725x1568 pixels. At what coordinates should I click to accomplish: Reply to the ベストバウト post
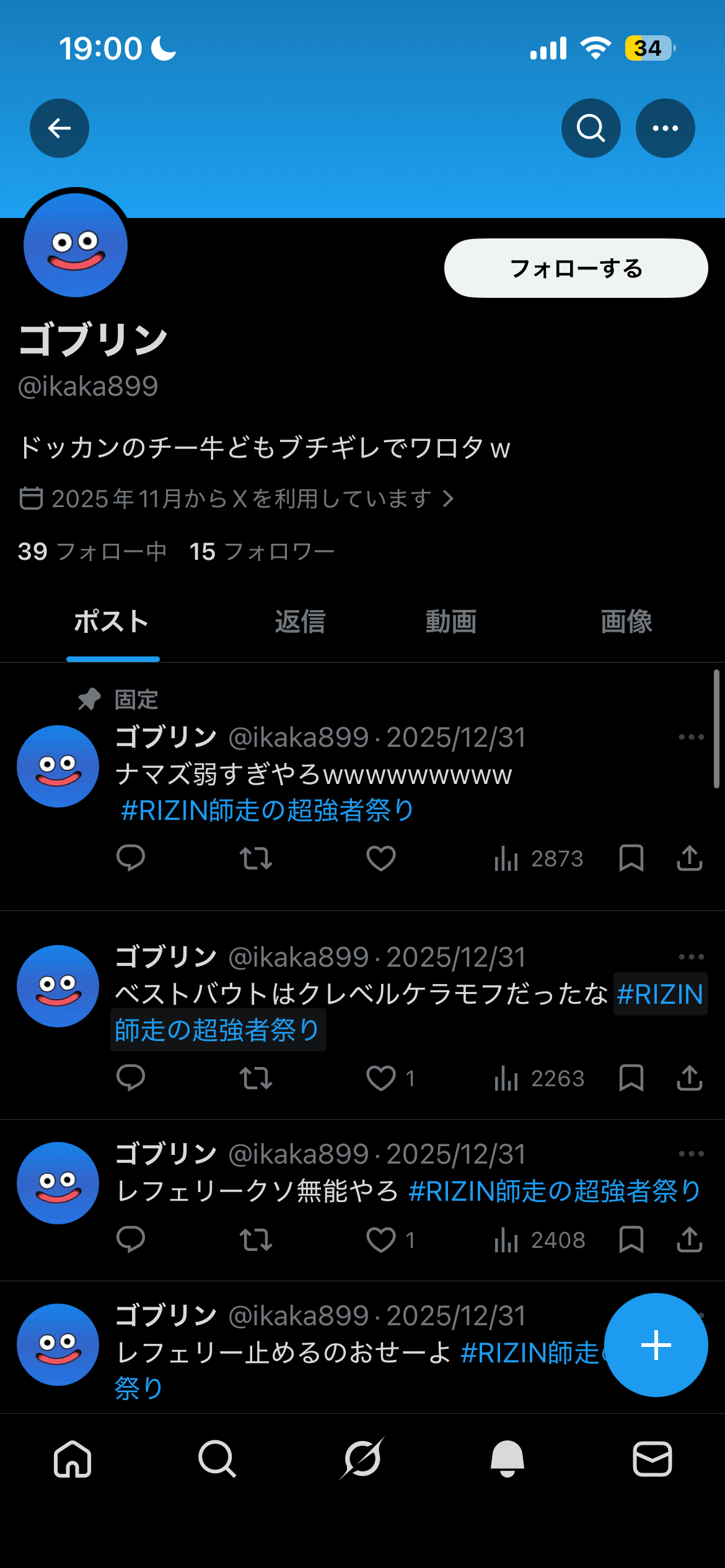click(131, 1078)
